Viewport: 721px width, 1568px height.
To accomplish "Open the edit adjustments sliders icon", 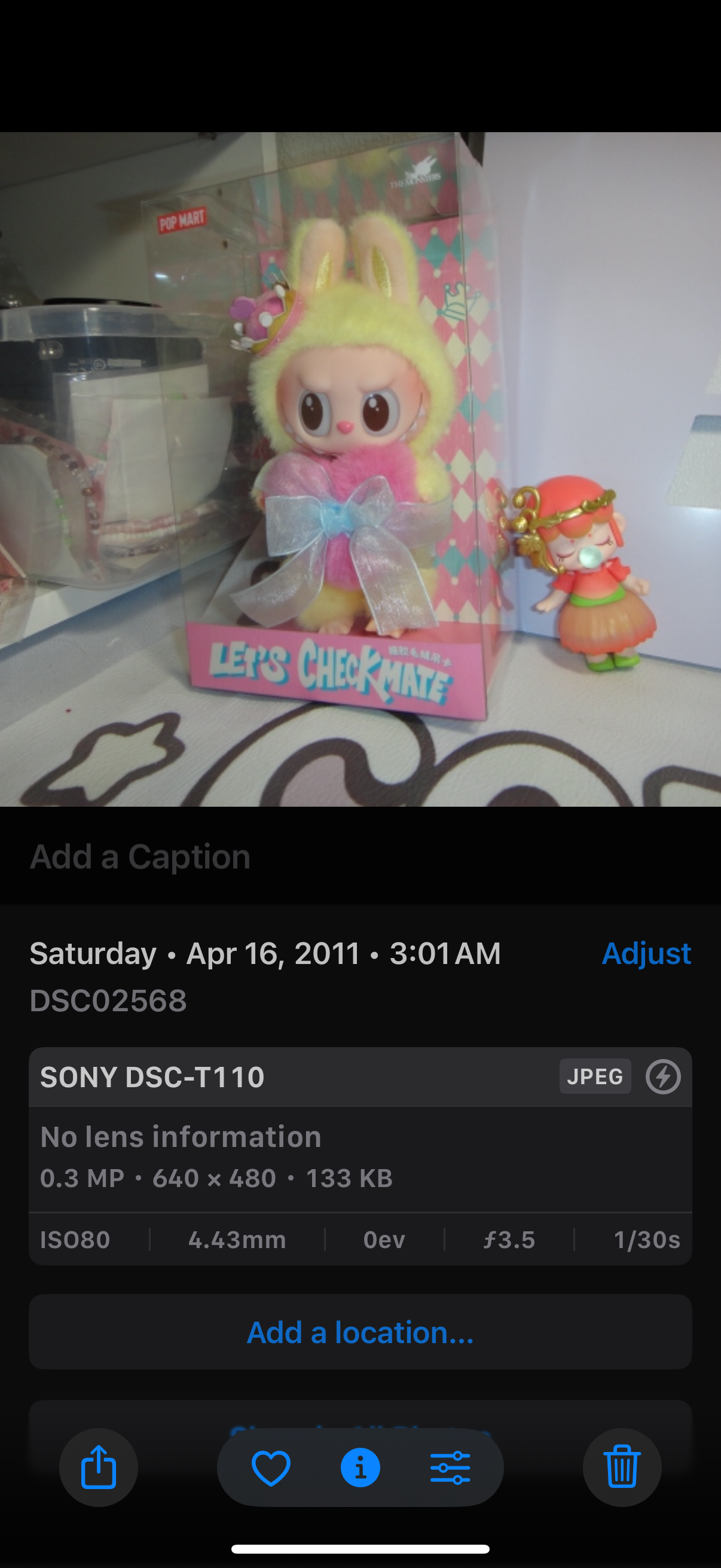I will pos(450,1467).
